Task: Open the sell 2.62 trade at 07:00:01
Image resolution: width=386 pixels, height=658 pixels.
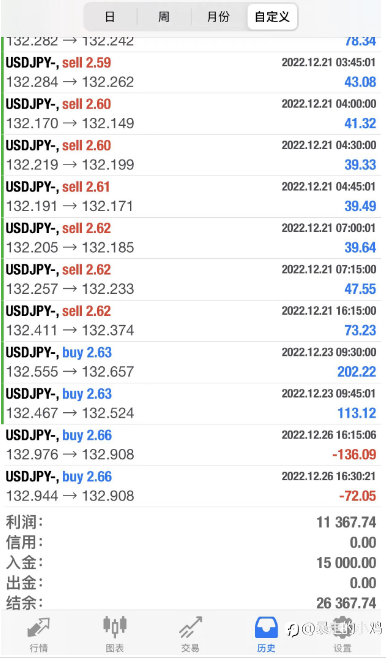Action: click(x=191, y=238)
